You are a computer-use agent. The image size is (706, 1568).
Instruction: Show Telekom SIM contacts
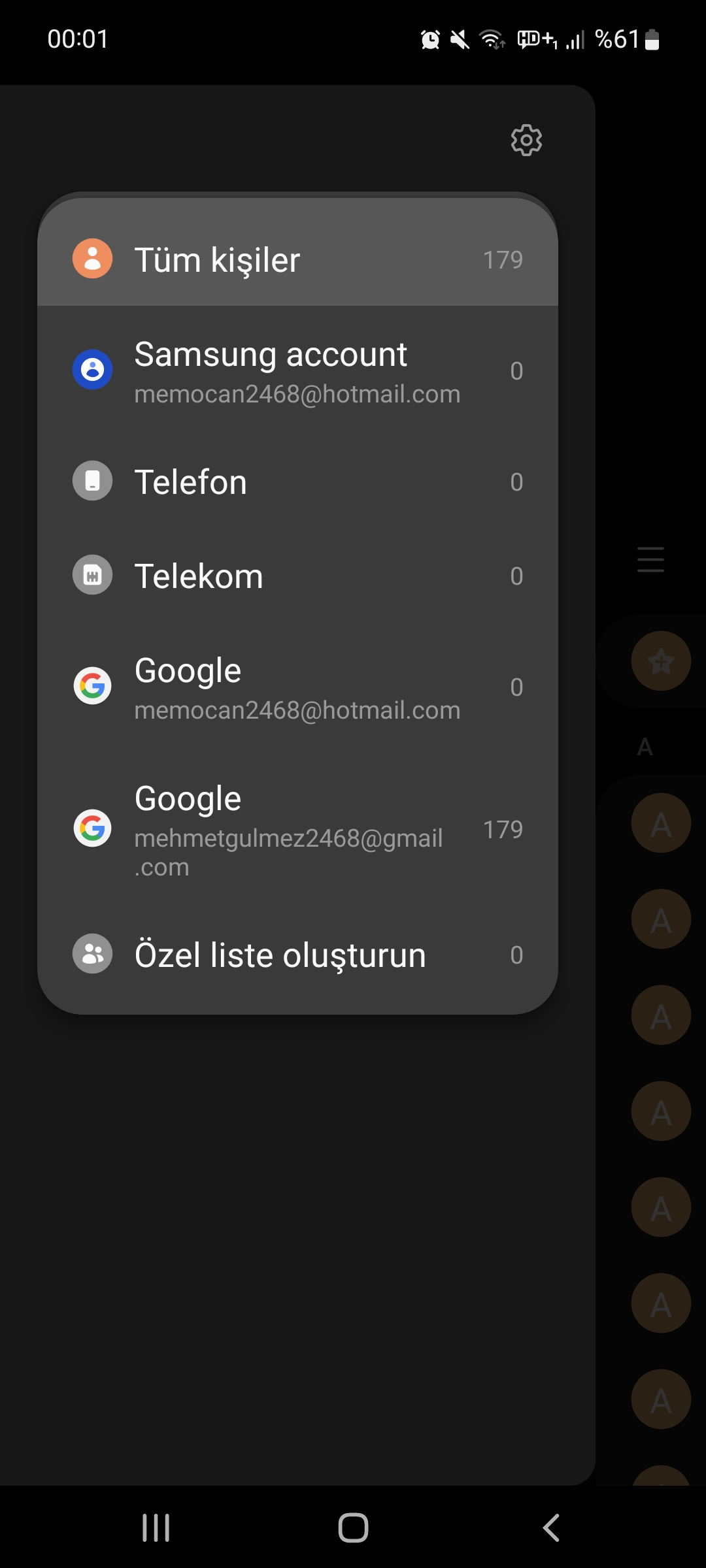tap(297, 576)
